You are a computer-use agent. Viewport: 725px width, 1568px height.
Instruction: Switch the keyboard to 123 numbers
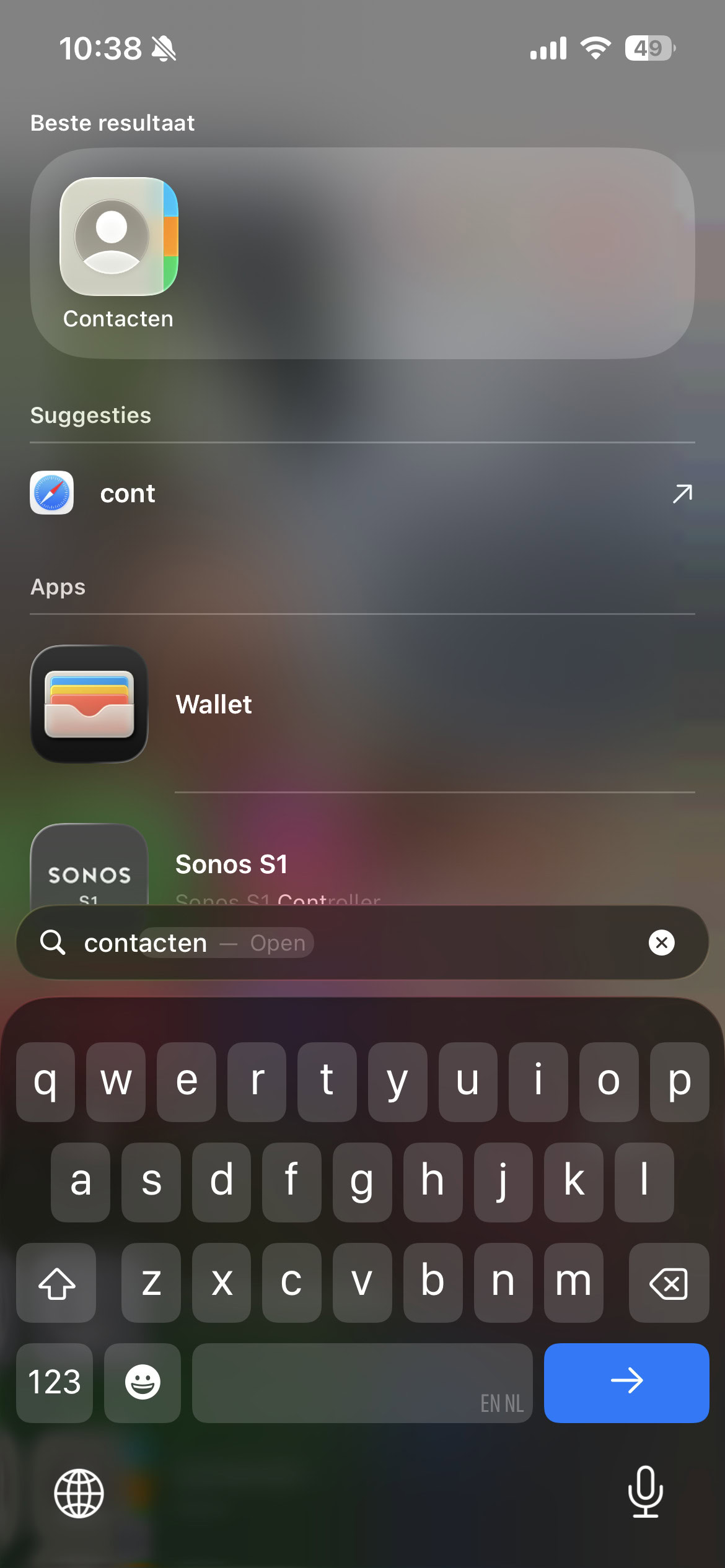pos(55,1382)
